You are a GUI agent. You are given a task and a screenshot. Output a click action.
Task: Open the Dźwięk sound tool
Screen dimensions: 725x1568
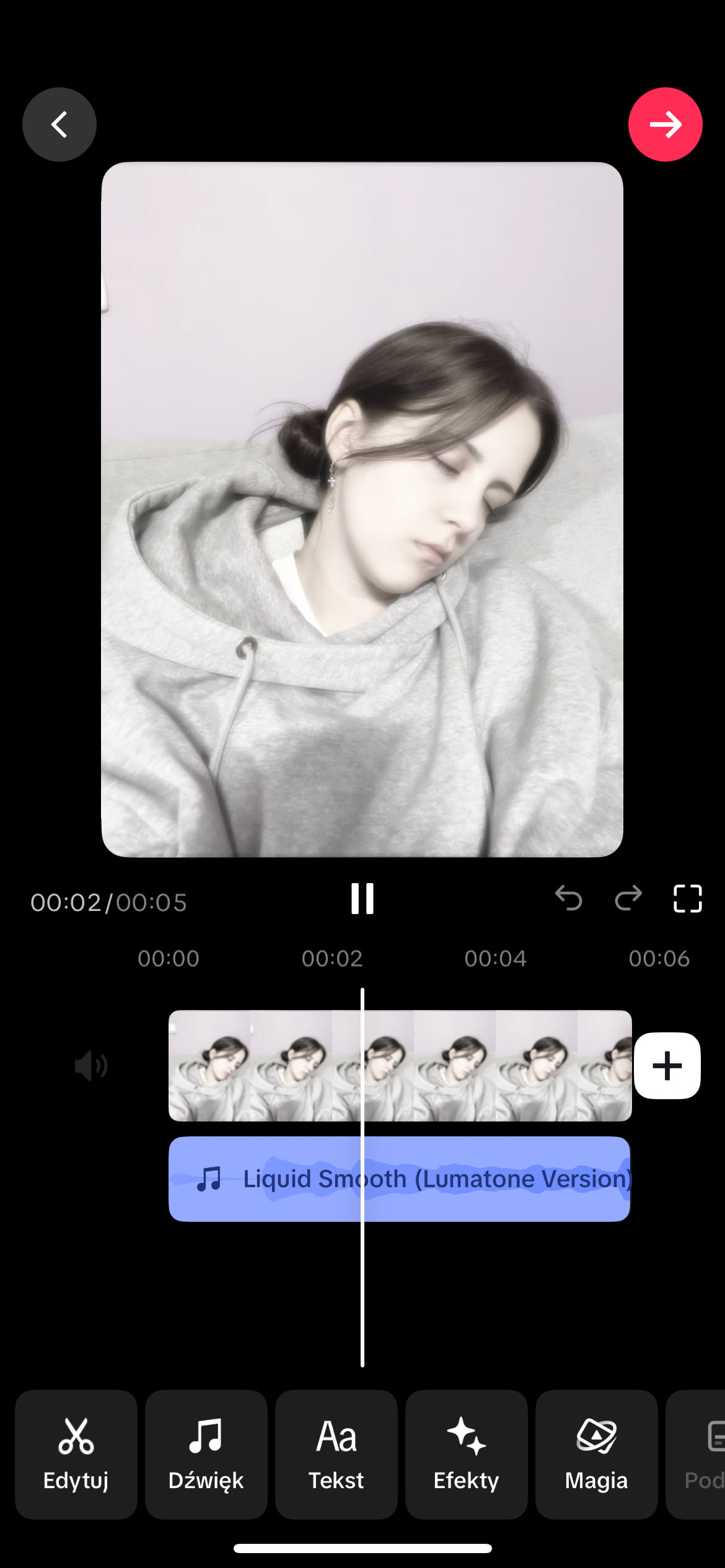206,1454
